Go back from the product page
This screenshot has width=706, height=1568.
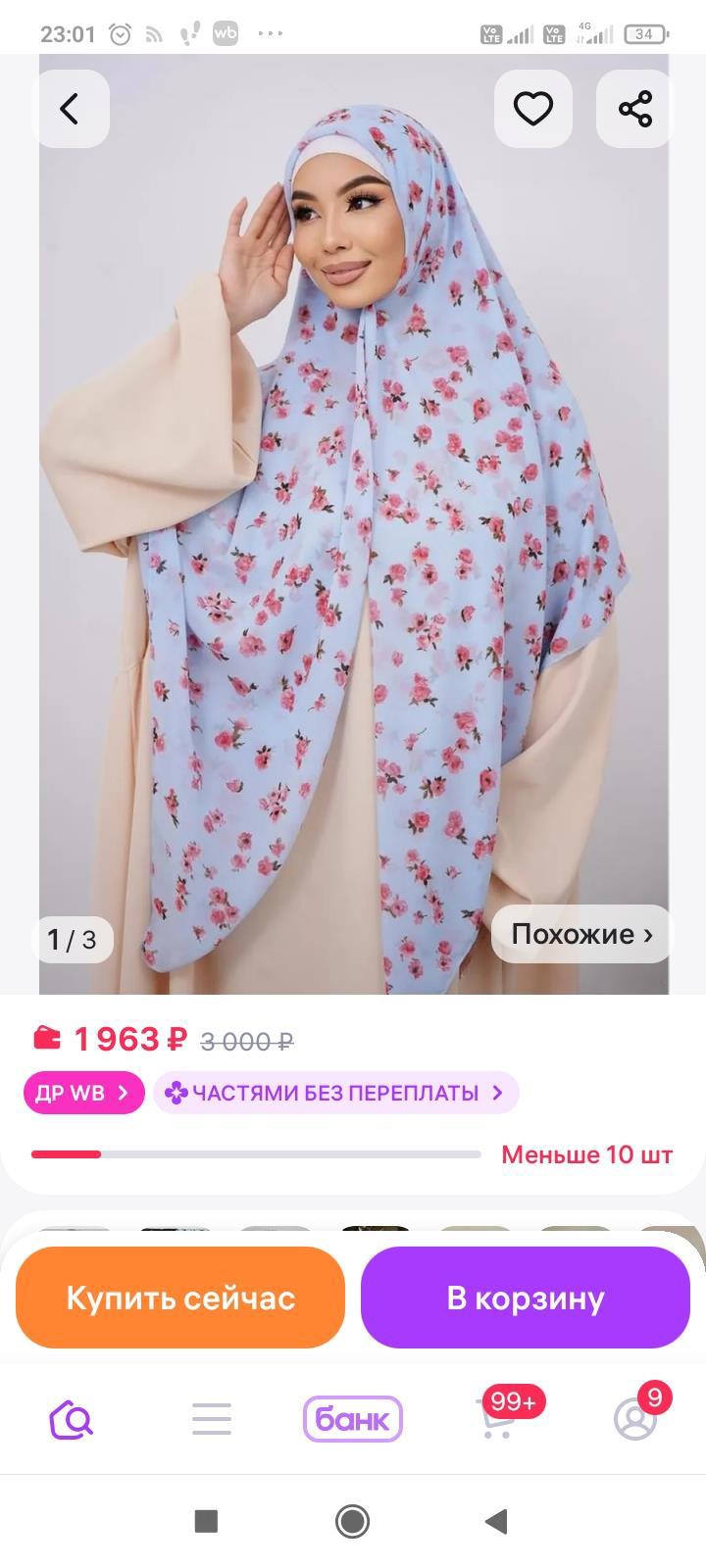(70, 109)
